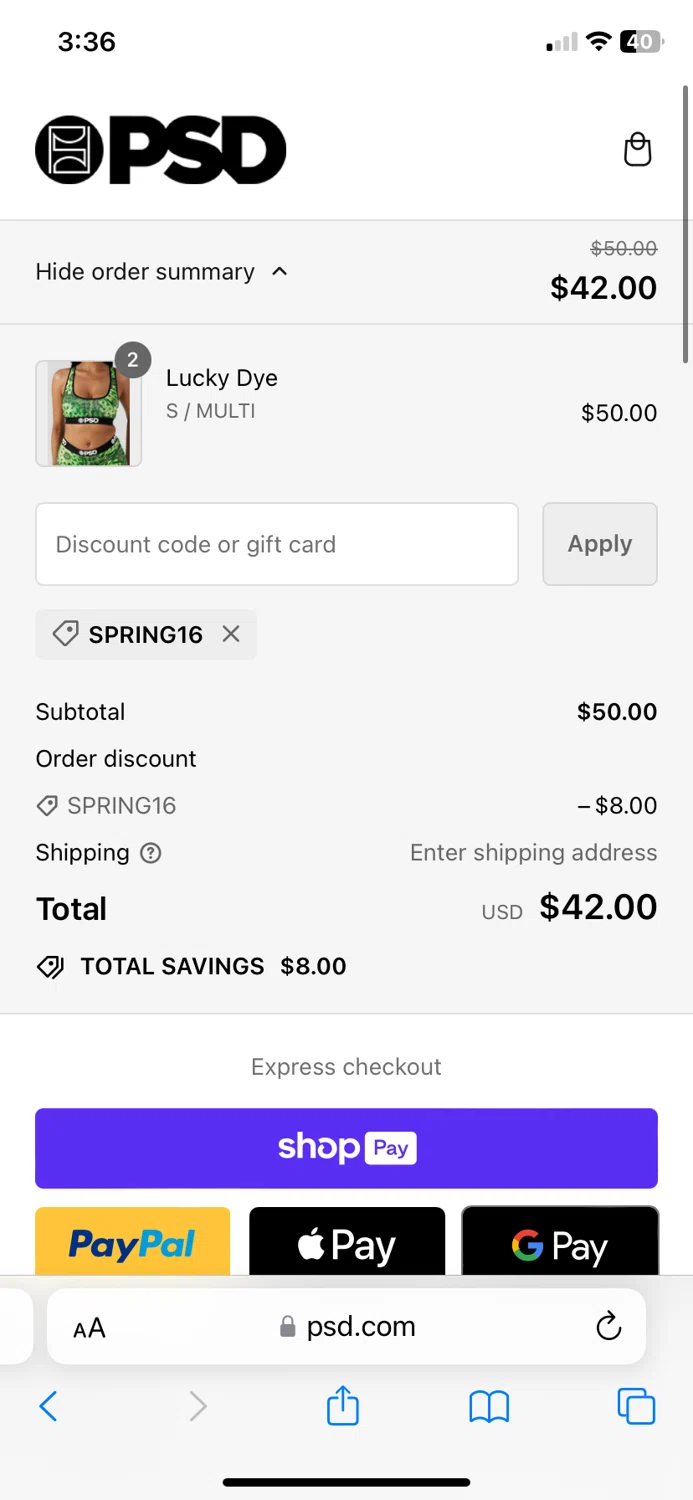
Task: Share this page from Safari toolbar
Action: [343, 1406]
